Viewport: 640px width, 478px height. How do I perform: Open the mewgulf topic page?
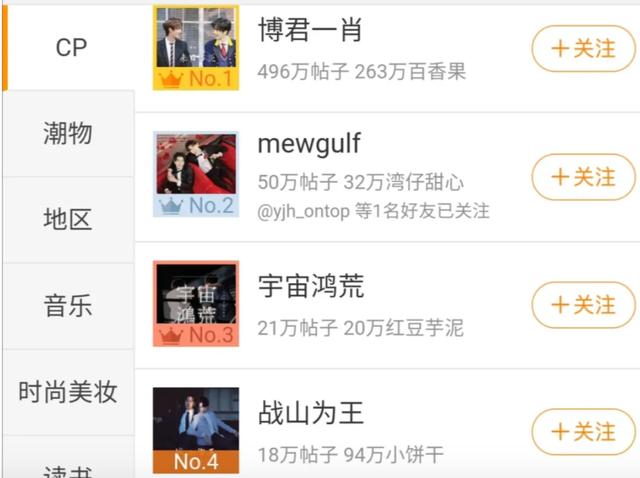tap(309, 144)
